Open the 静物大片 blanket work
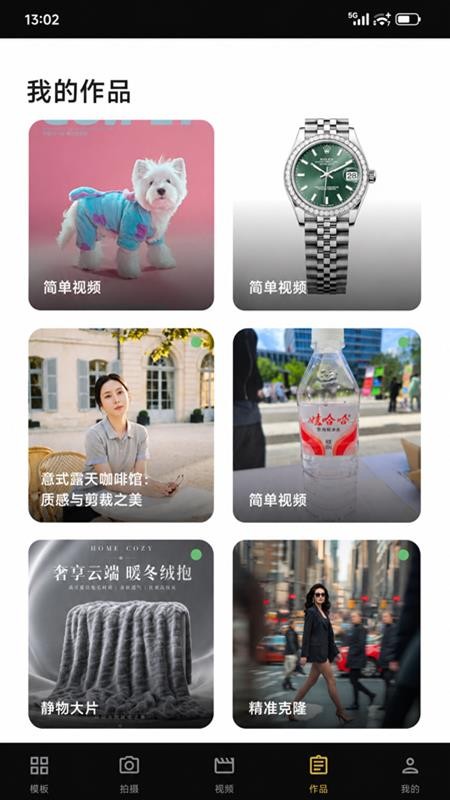450x800 pixels. 121,634
